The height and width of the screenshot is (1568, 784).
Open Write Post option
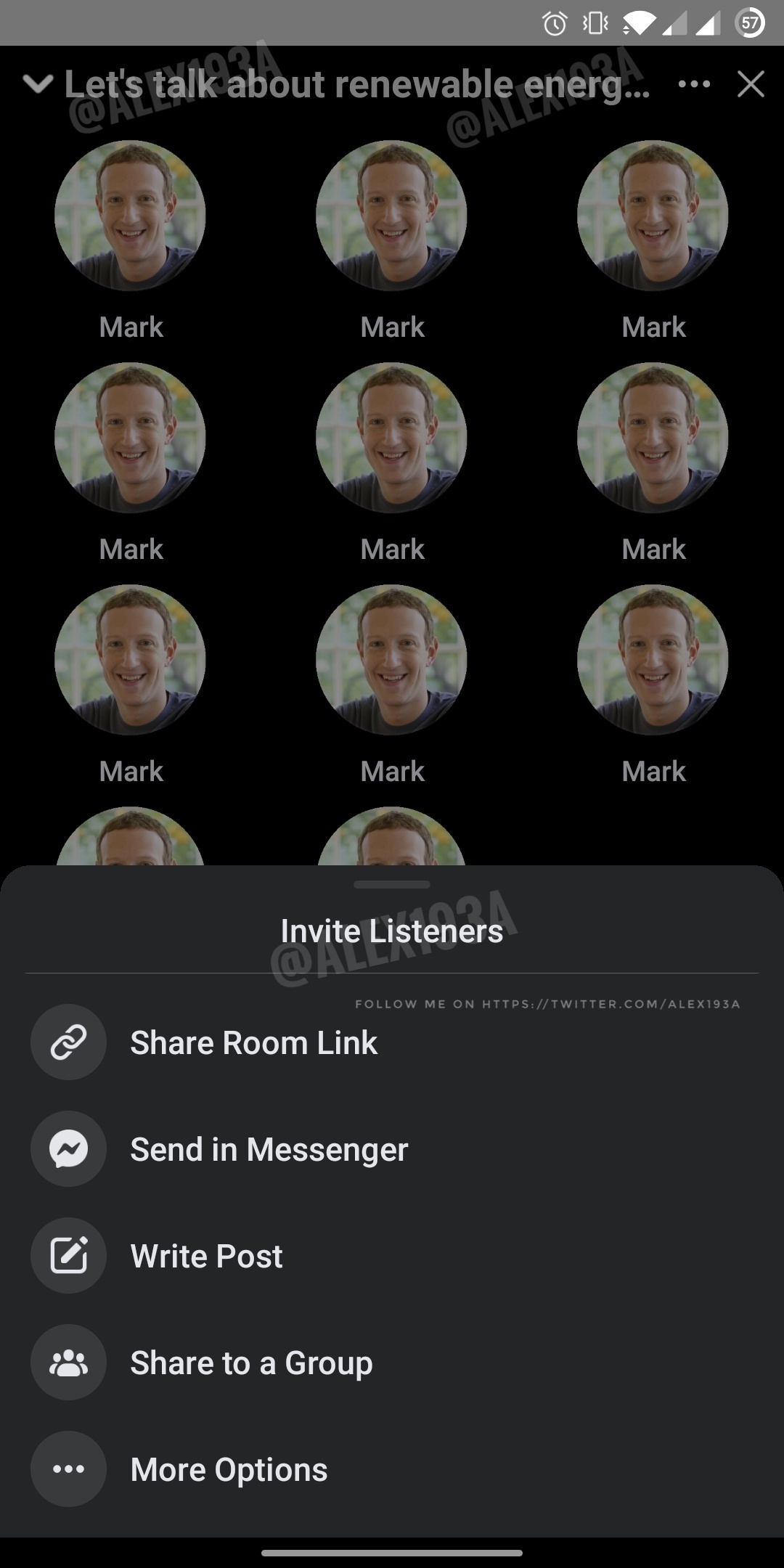pos(206,1256)
